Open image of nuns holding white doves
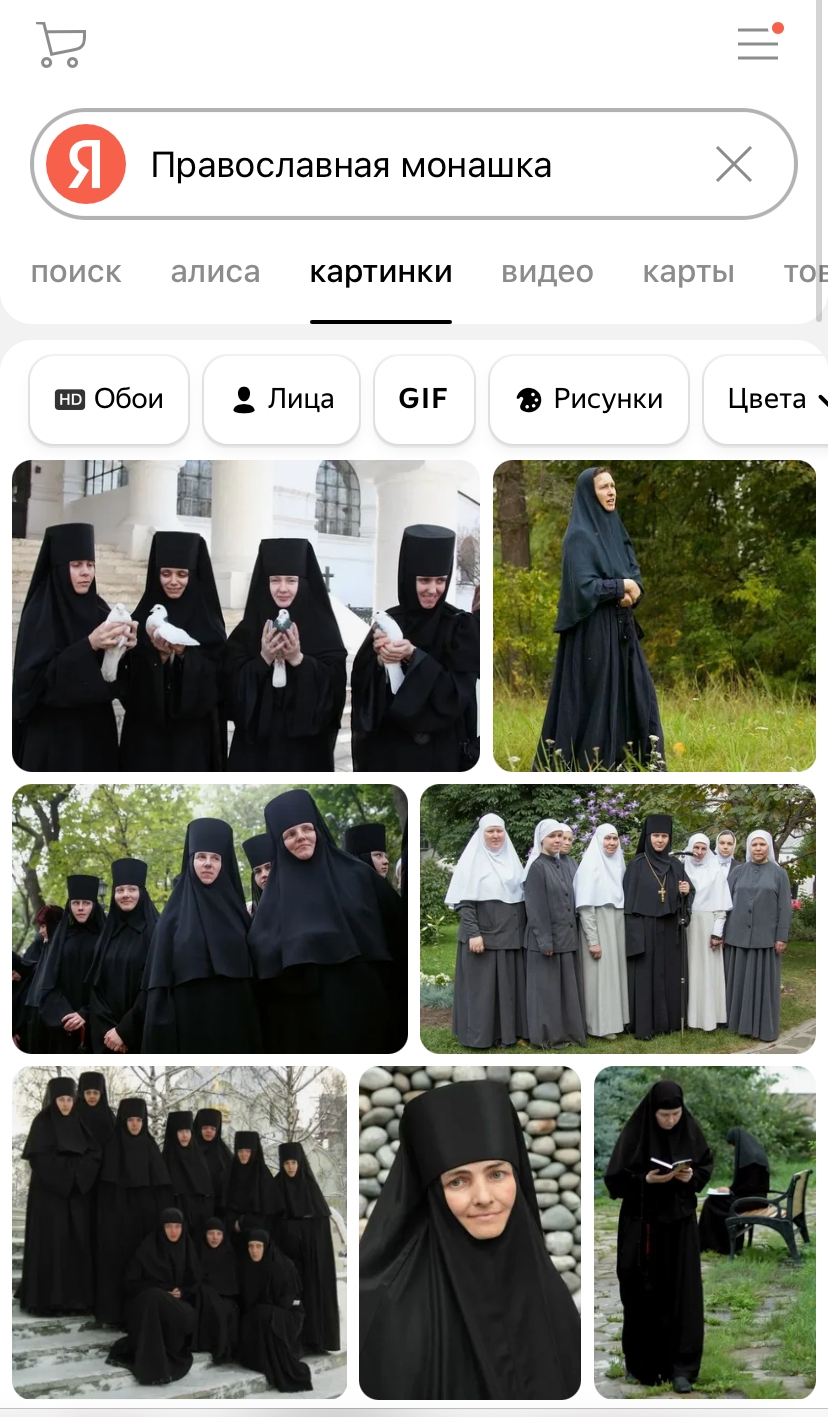Image resolution: width=828 pixels, height=1417 pixels. pos(246,616)
